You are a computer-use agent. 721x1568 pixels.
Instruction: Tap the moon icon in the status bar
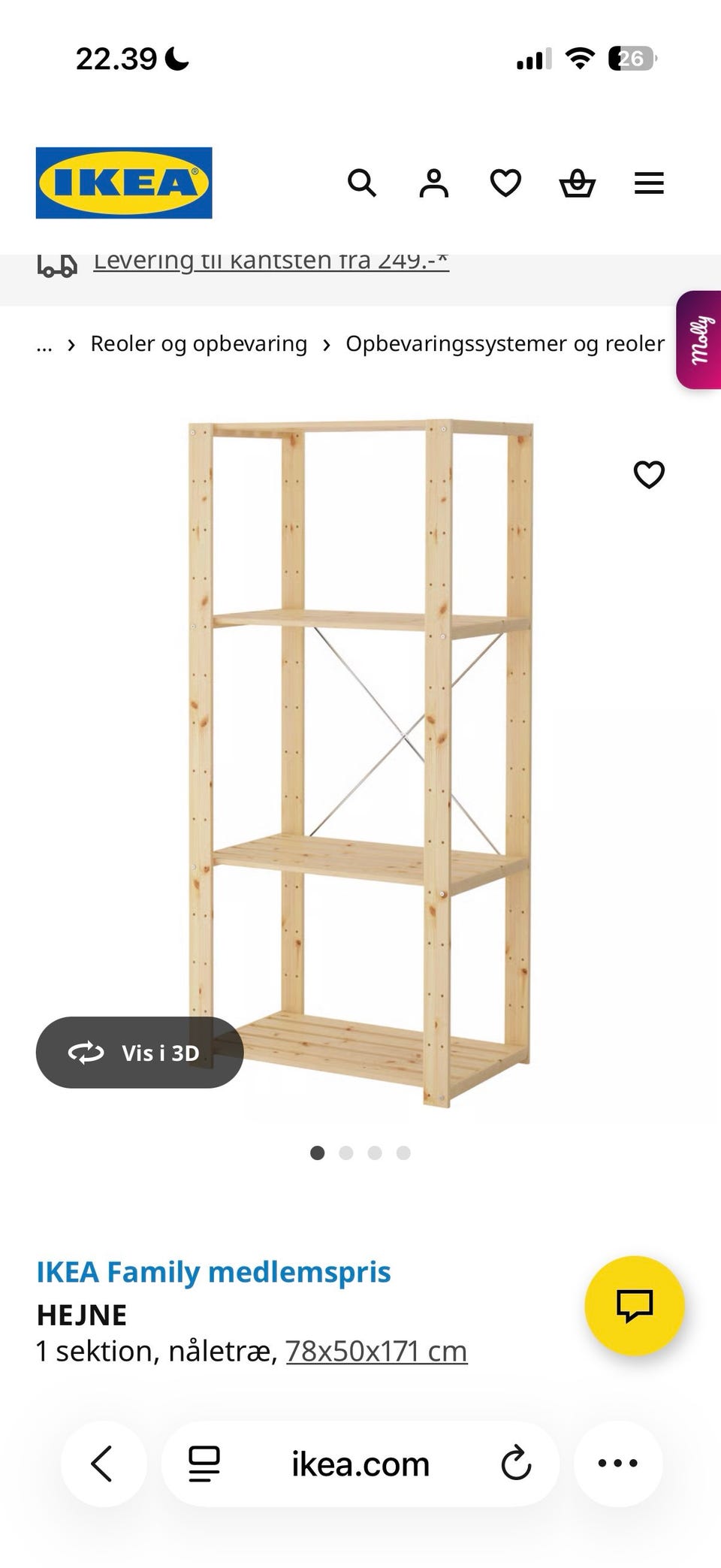coord(174,58)
